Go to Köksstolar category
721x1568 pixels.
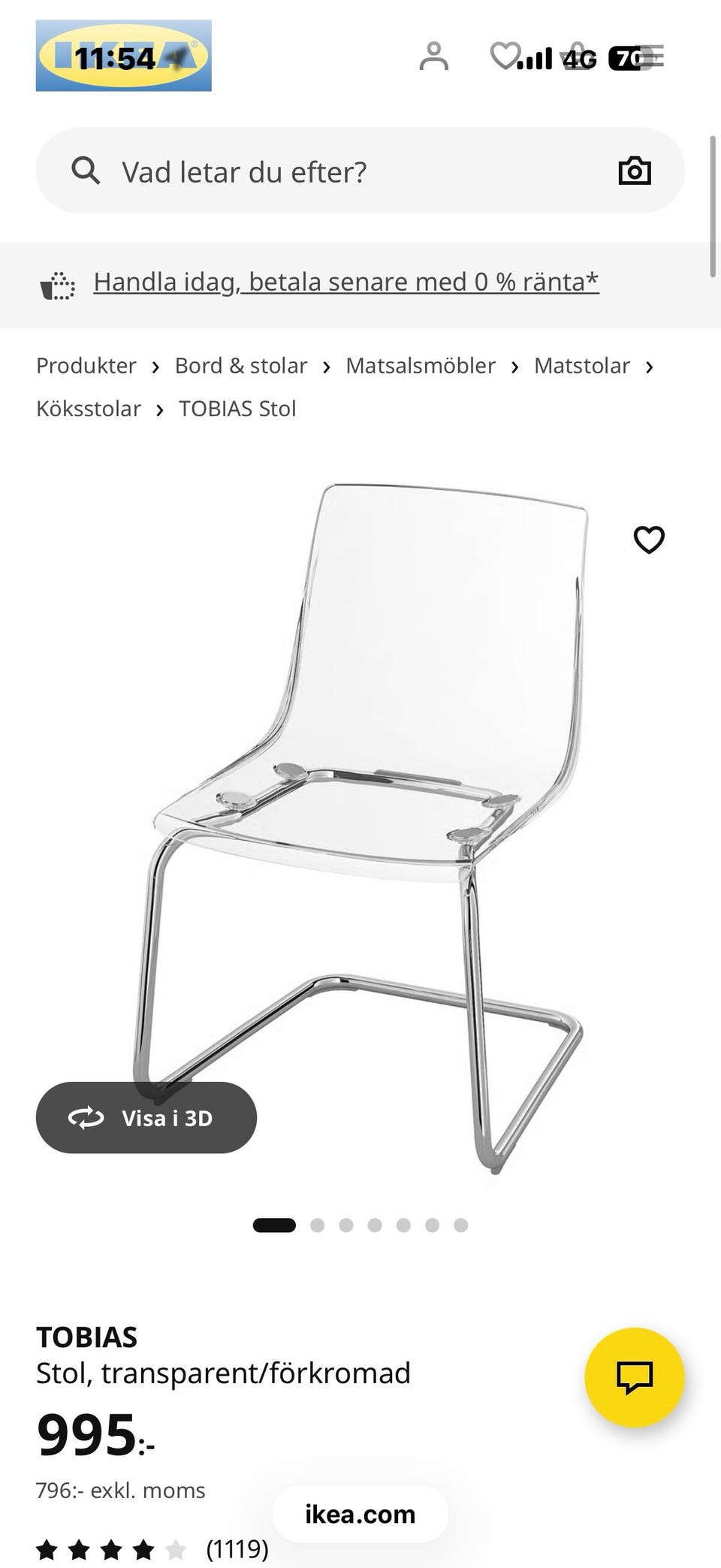[x=89, y=409]
